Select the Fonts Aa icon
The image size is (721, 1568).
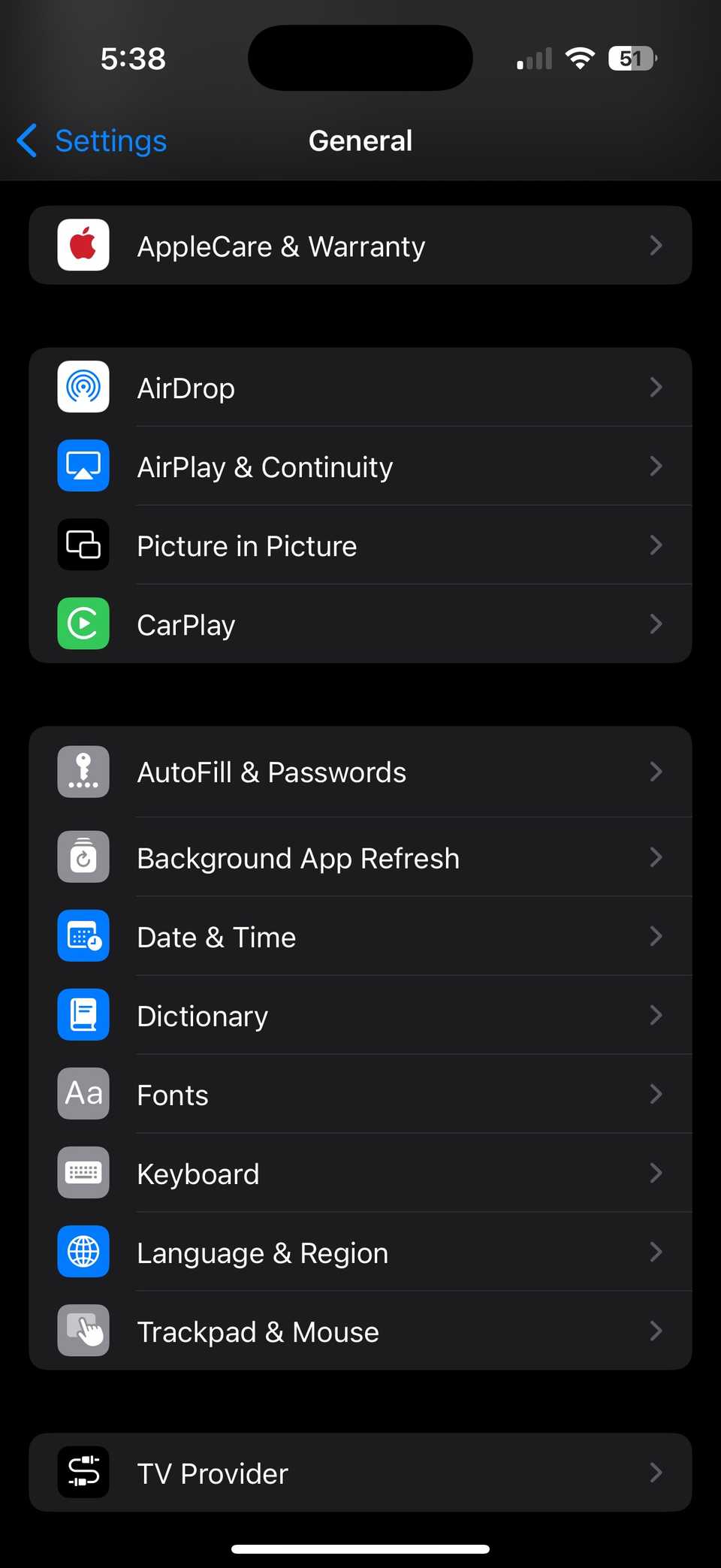pyautogui.click(x=83, y=1094)
